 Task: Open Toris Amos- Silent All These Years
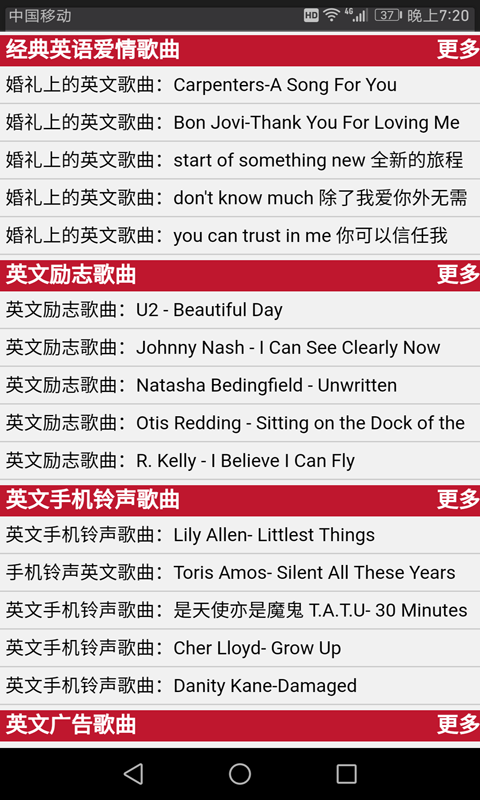point(240,572)
